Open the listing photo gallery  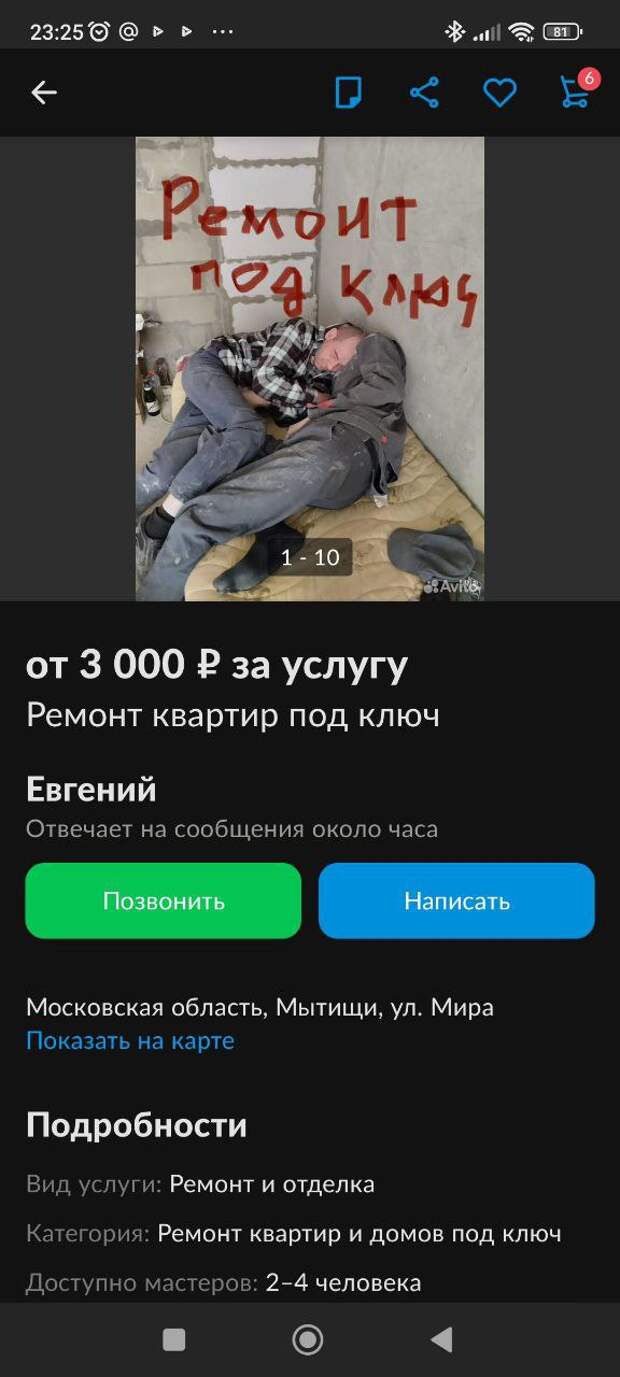click(310, 368)
